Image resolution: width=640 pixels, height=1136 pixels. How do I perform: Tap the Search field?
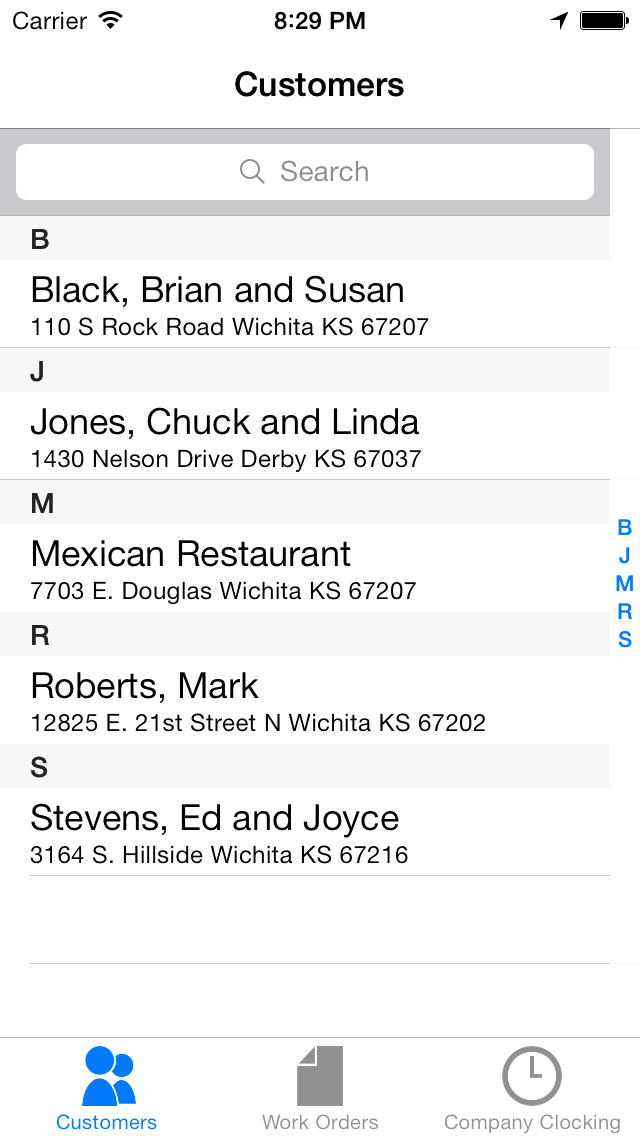(x=304, y=172)
